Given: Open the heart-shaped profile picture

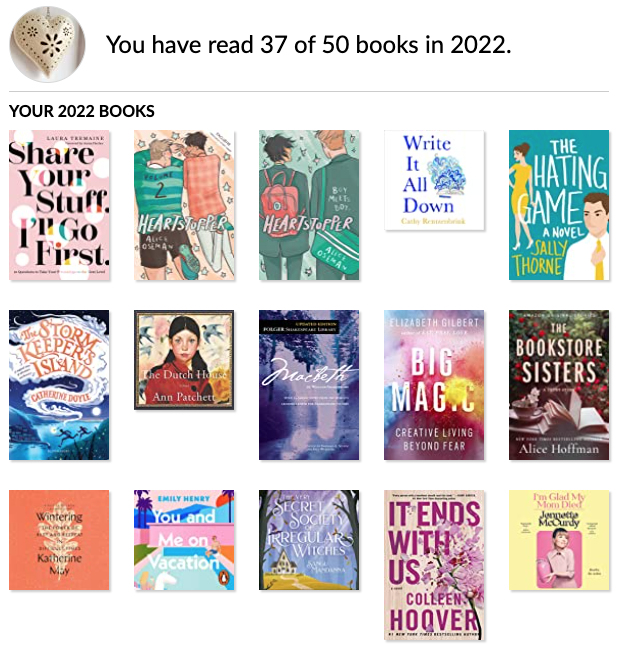Looking at the screenshot, I should tap(47, 45).
